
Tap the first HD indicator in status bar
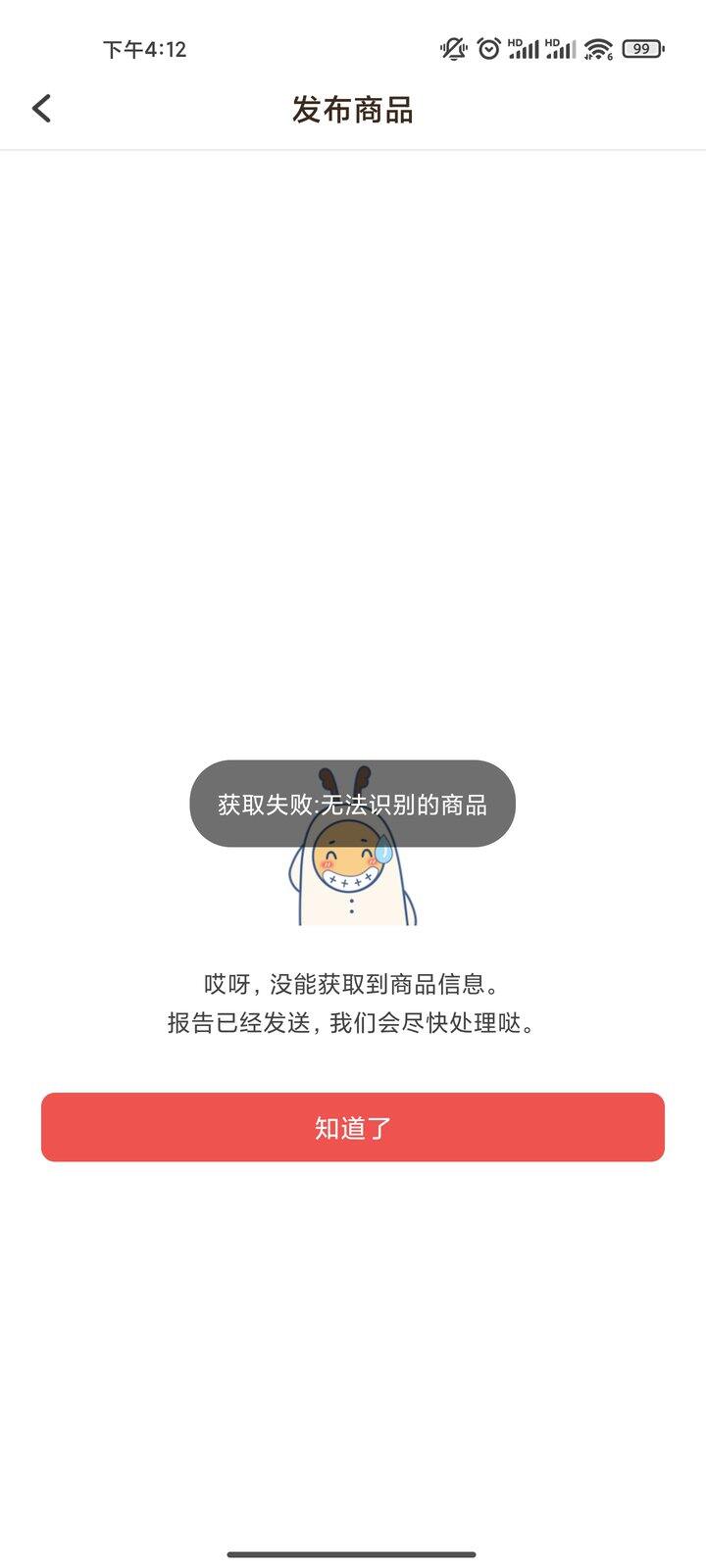[x=514, y=44]
